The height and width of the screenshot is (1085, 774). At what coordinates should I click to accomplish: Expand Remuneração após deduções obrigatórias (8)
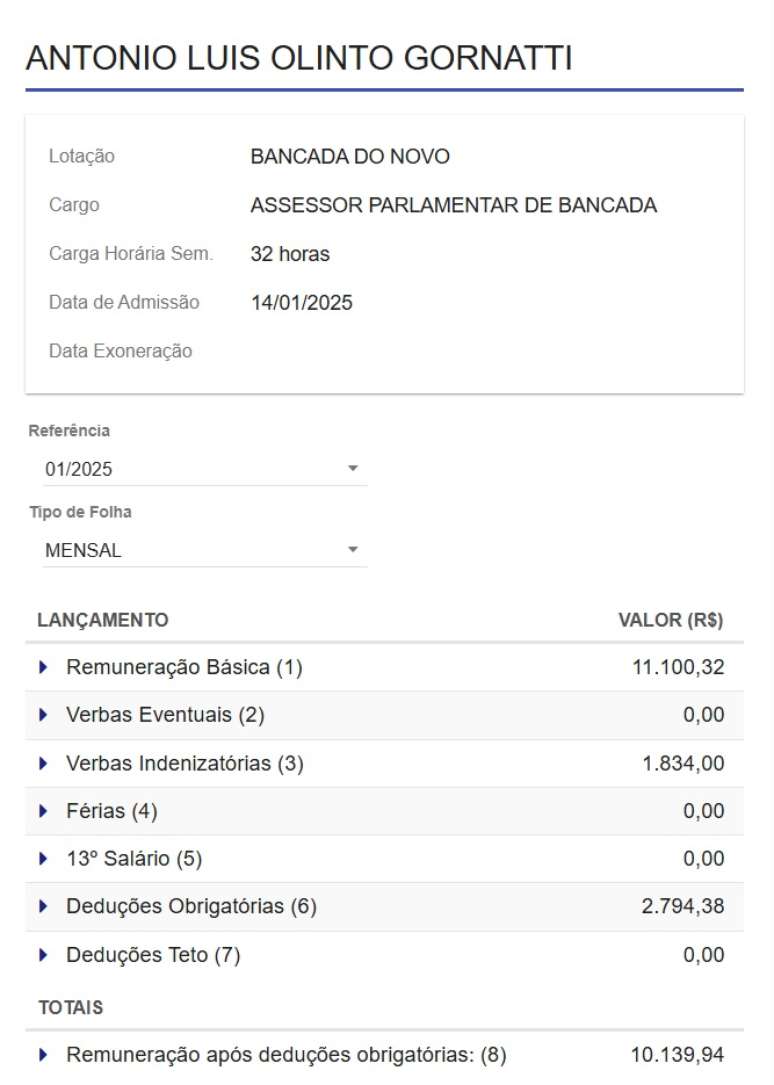pyautogui.click(x=44, y=1055)
